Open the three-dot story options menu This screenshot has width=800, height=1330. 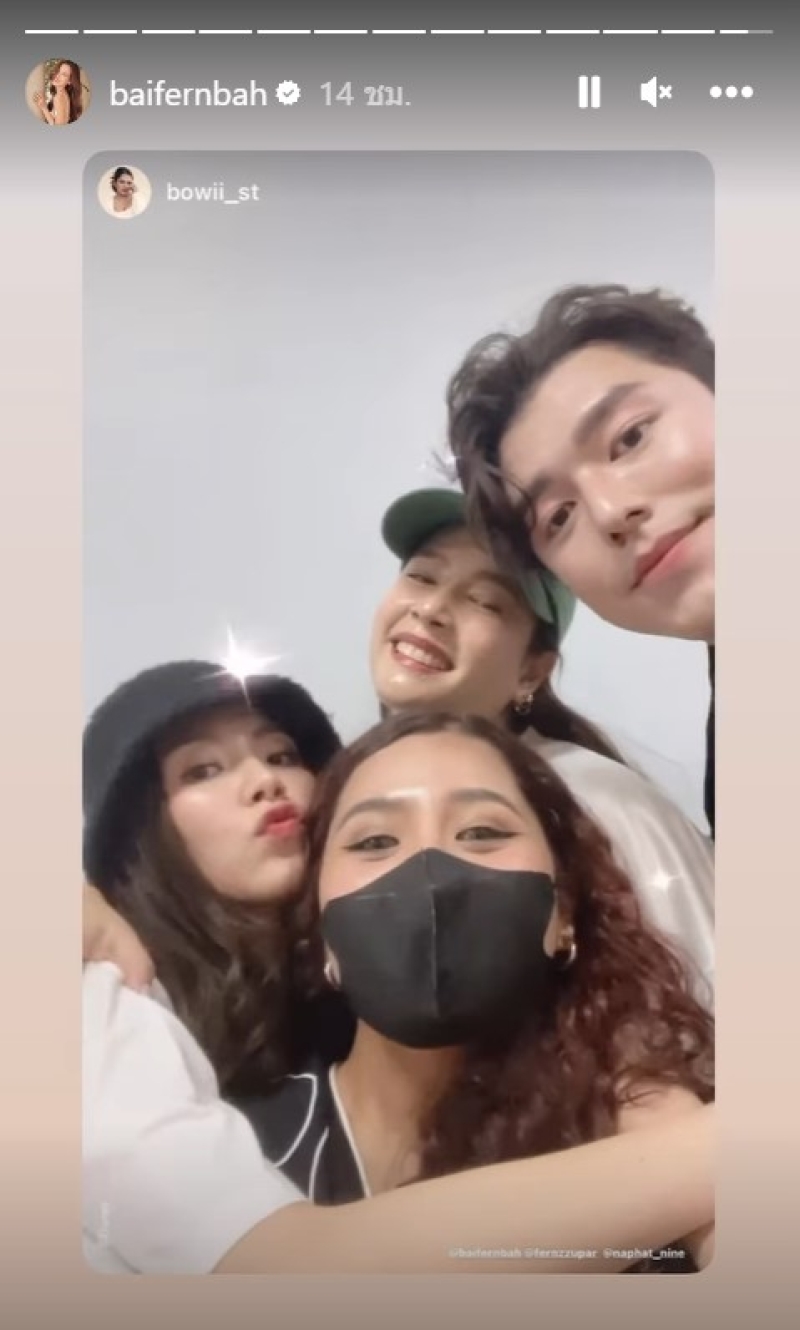pyautogui.click(x=731, y=93)
